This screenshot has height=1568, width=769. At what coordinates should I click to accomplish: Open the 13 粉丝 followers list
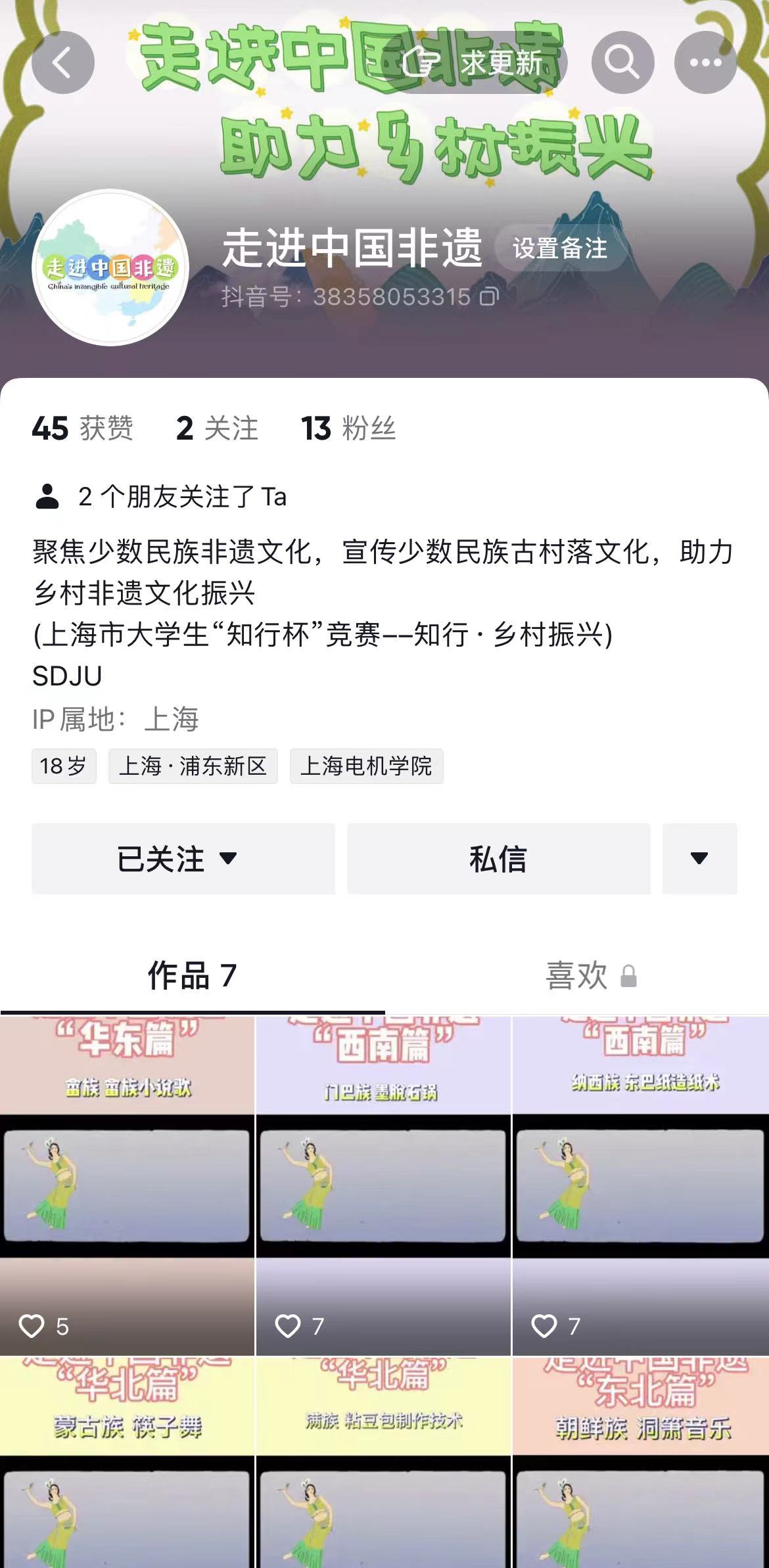[x=348, y=428]
